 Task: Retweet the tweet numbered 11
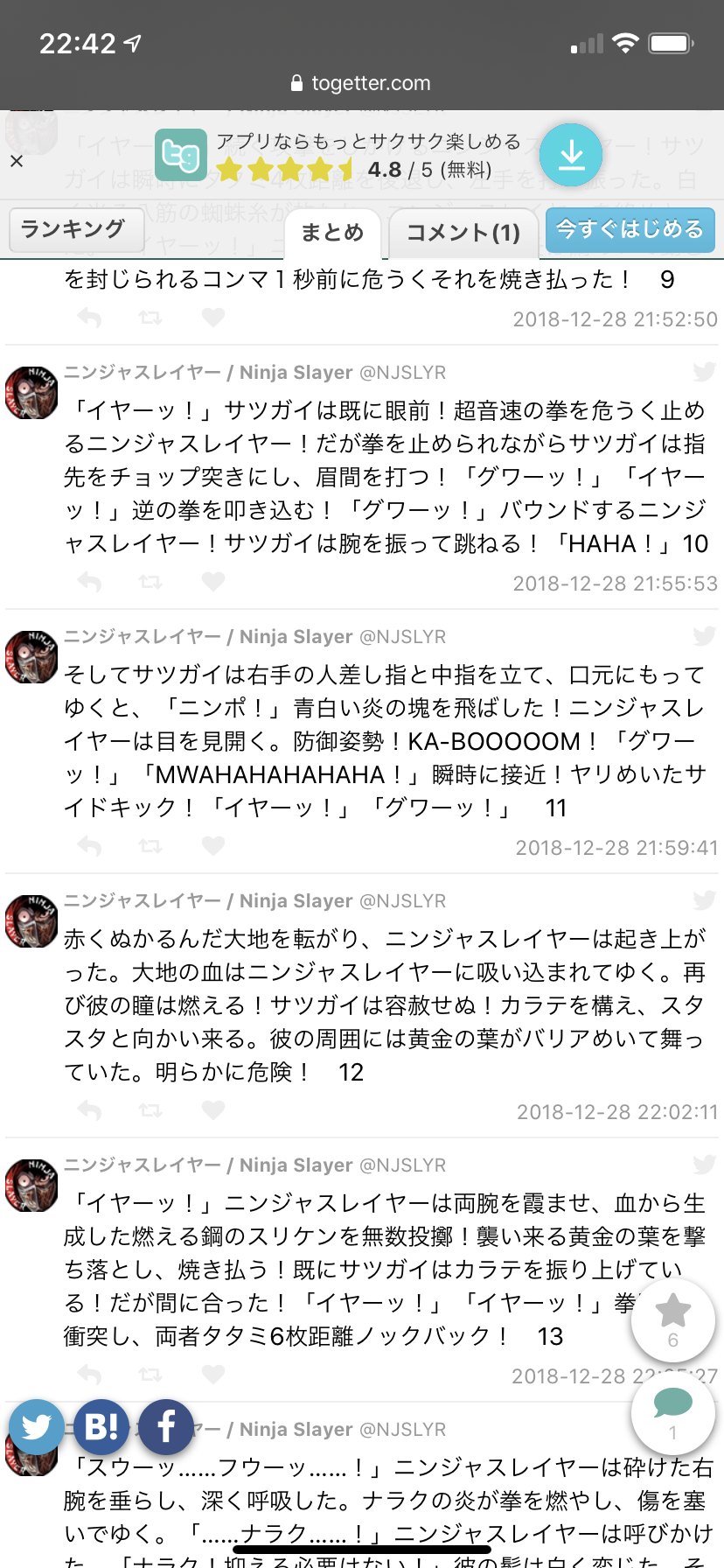click(150, 846)
